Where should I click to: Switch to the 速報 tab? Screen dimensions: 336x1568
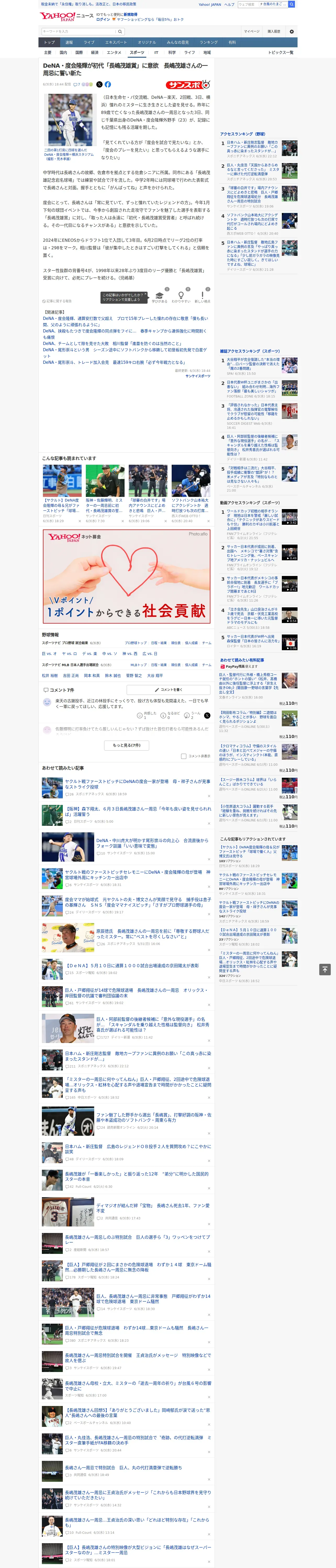tap(69, 43)
